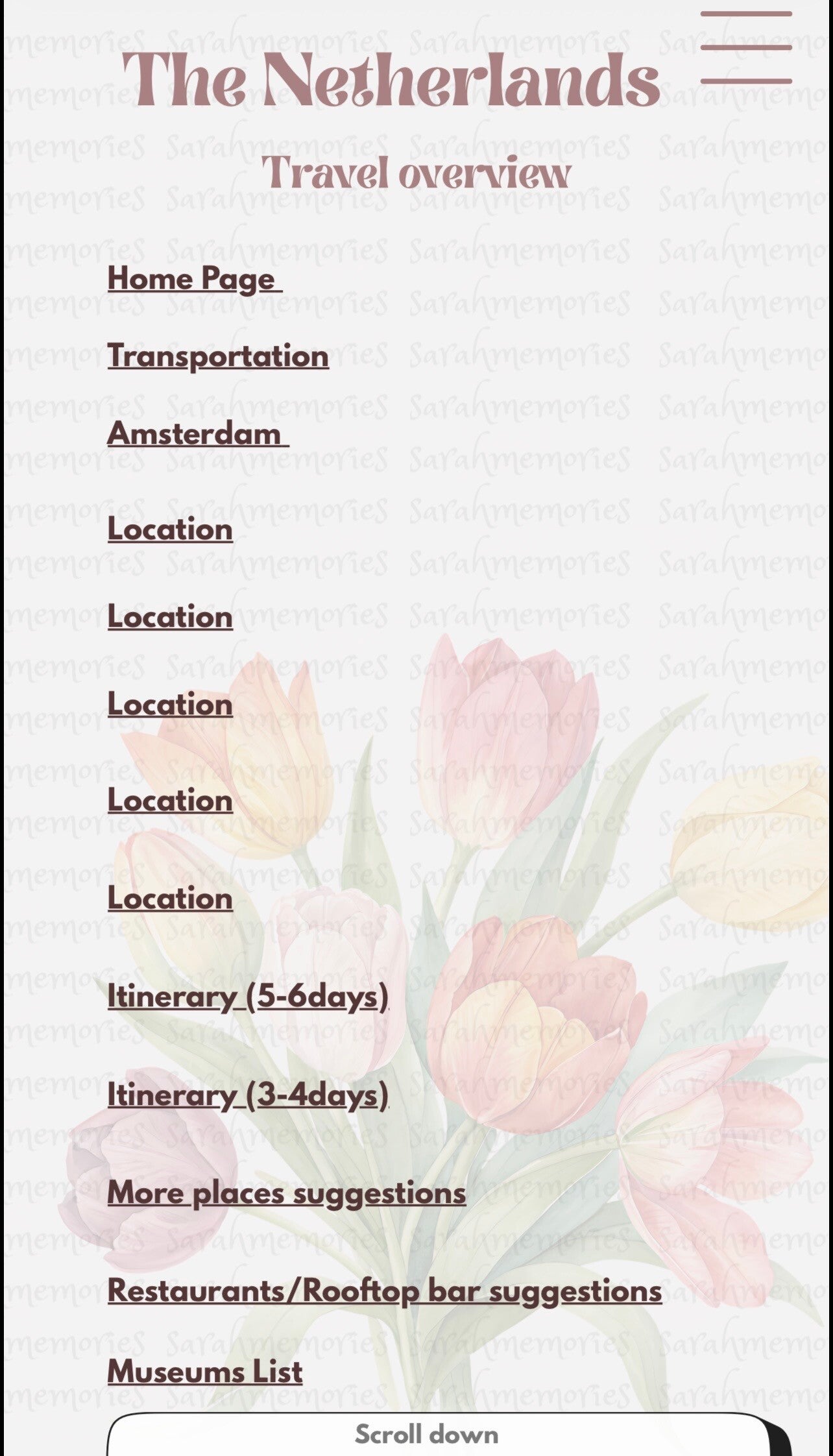
Task: View the Itinerary (3-4days) page
Action: pyautogui.click(x=248, y=1095)
